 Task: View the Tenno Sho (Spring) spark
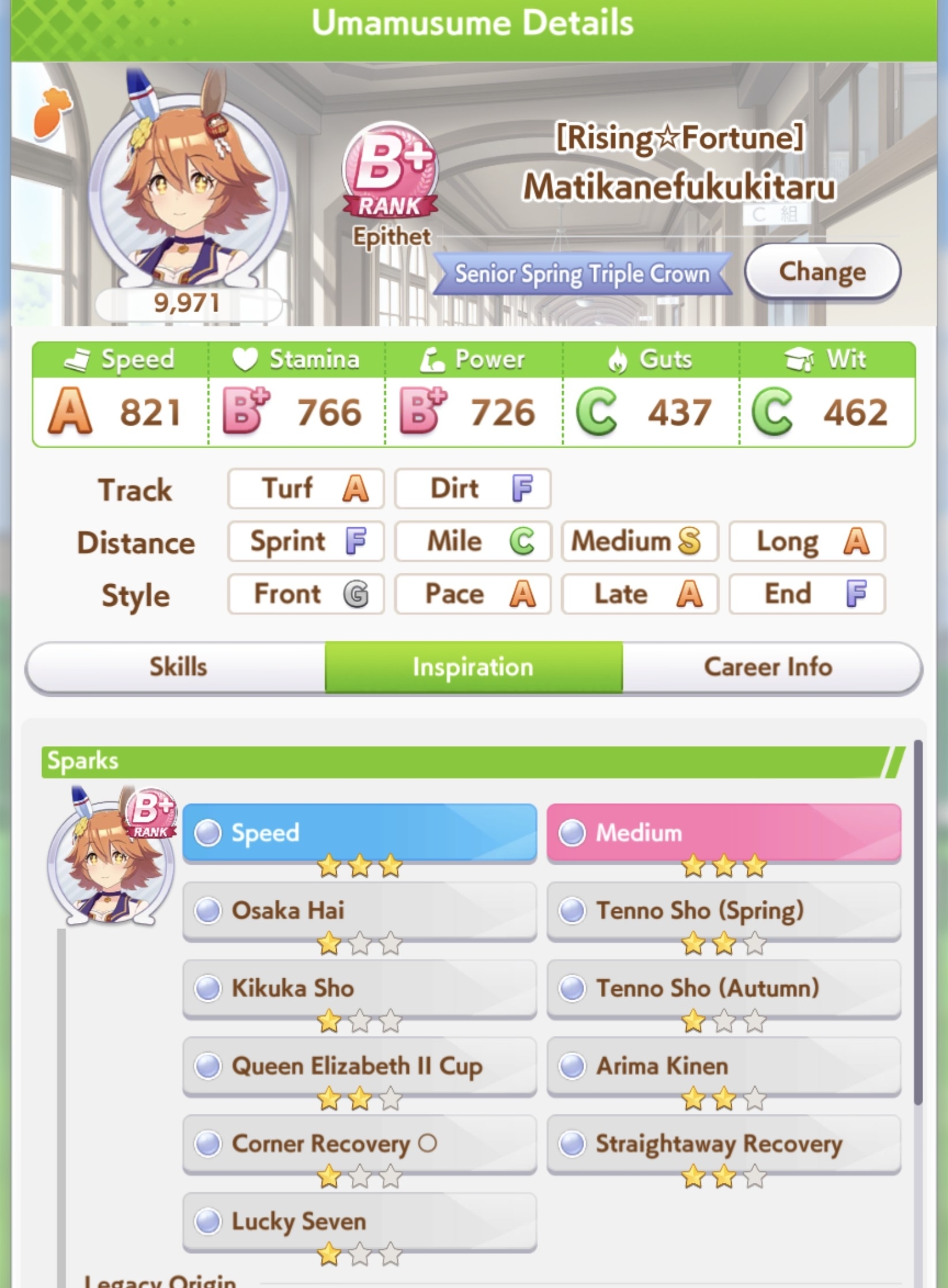click(723, 910)
